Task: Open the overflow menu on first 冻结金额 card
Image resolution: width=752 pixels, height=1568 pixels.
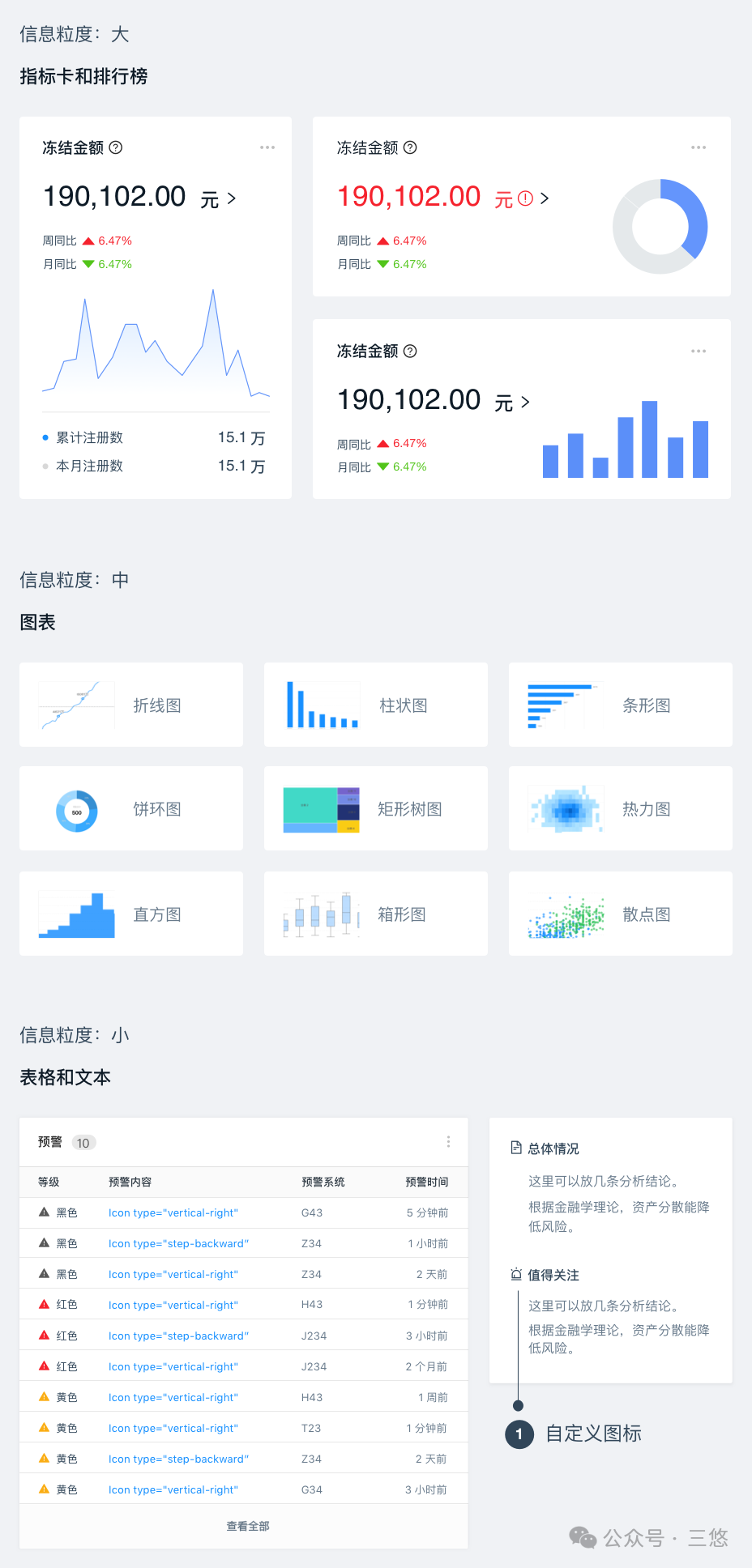Action: coord(267,147)
